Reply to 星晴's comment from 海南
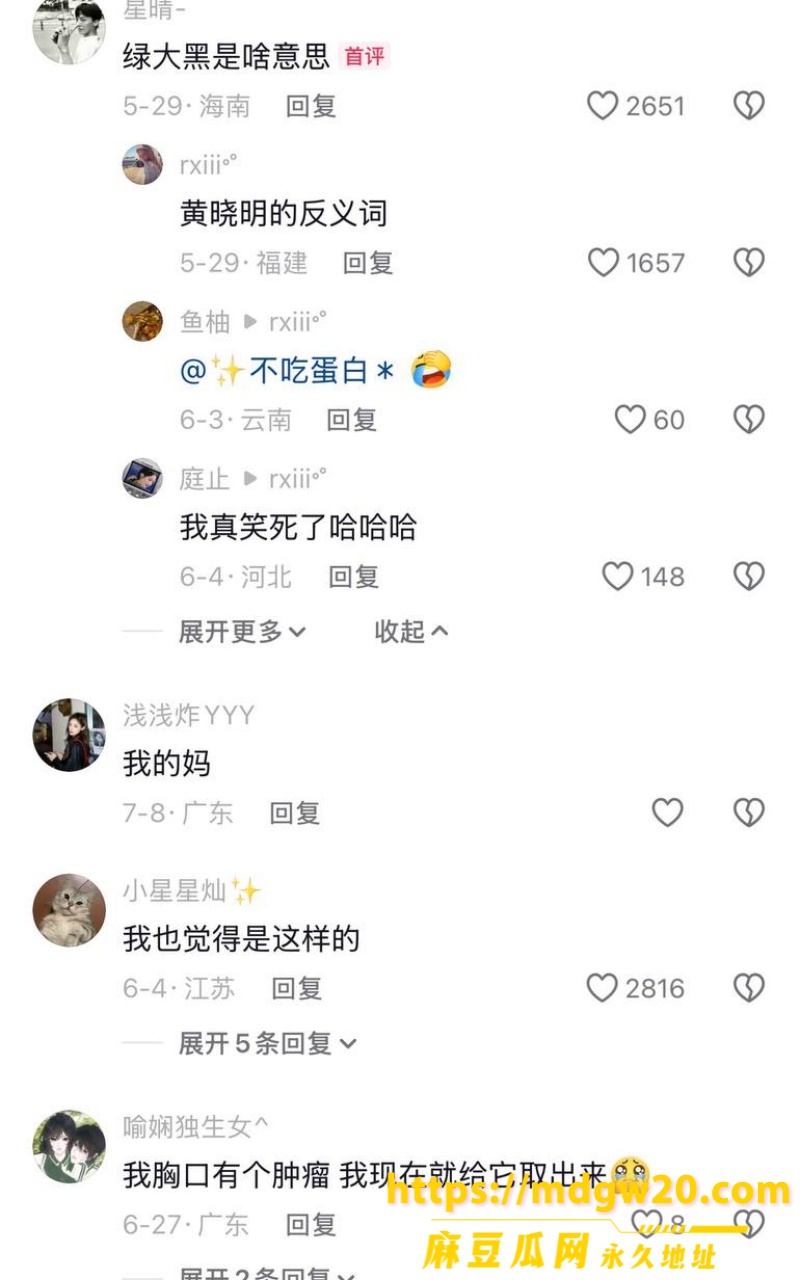The height and width of the screenshot is (1280, 800). [x=311, y=106]
